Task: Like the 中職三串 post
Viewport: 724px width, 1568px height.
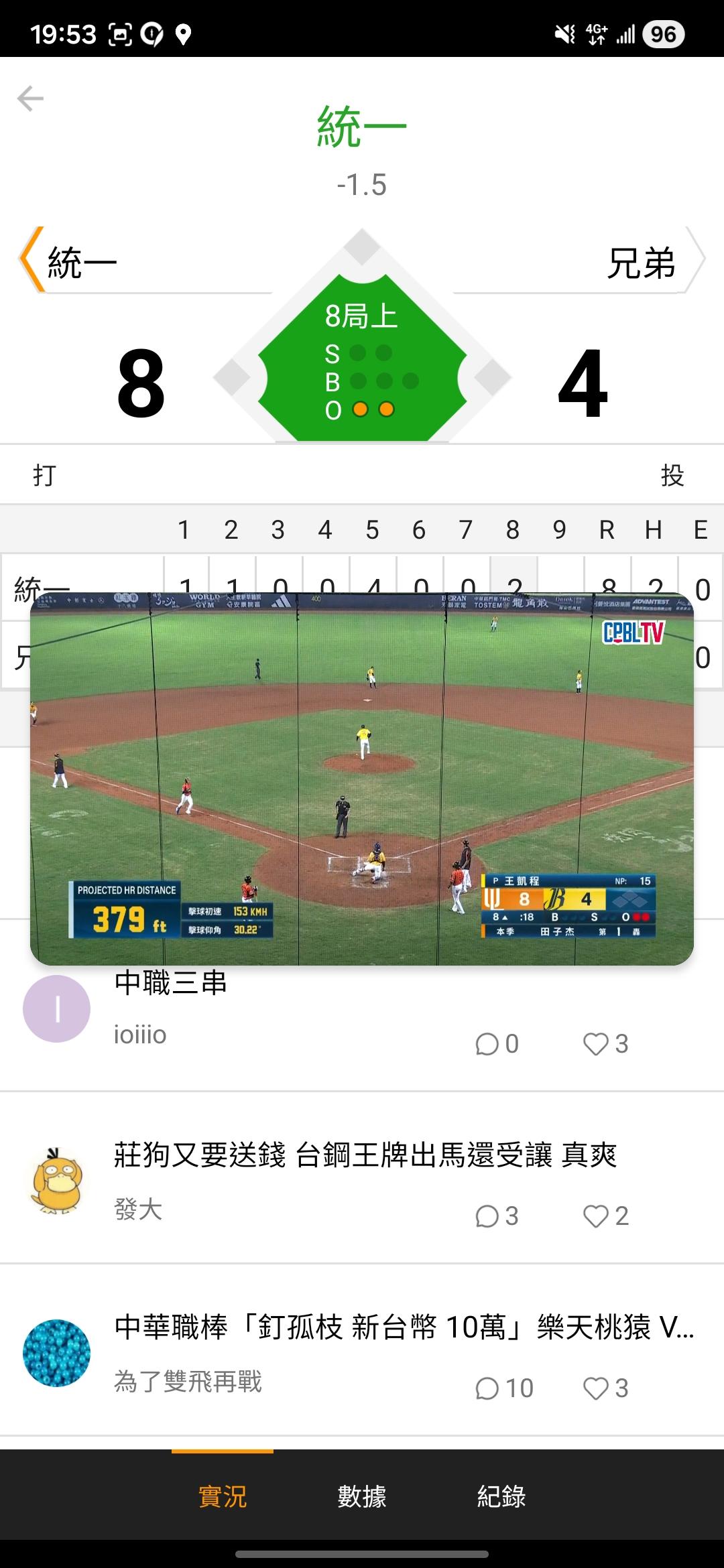Action: (605, 1044)
